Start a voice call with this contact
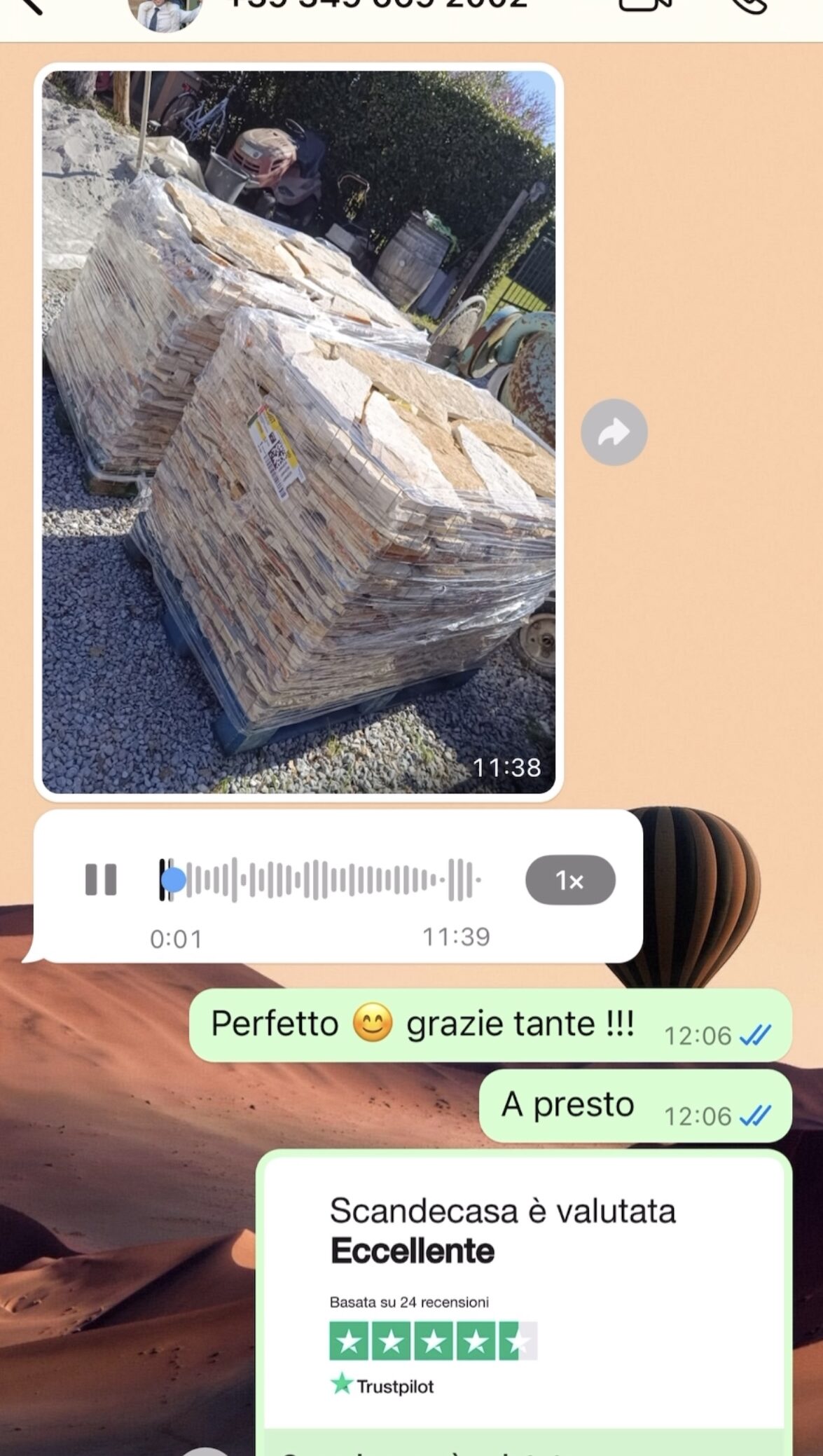This screenshot has width=823, height=1456. 749,6
